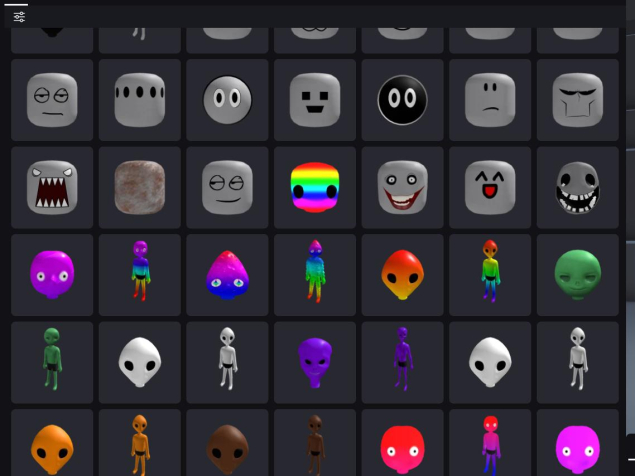
Task: Open the filter settings icon
Action: point(19,16)
